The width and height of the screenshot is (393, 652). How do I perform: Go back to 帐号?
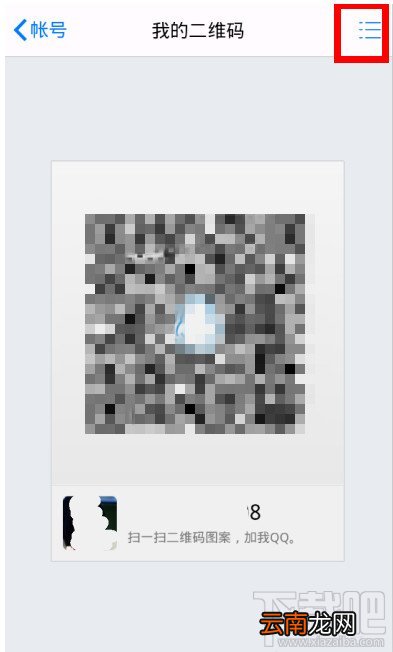(40, 30)
